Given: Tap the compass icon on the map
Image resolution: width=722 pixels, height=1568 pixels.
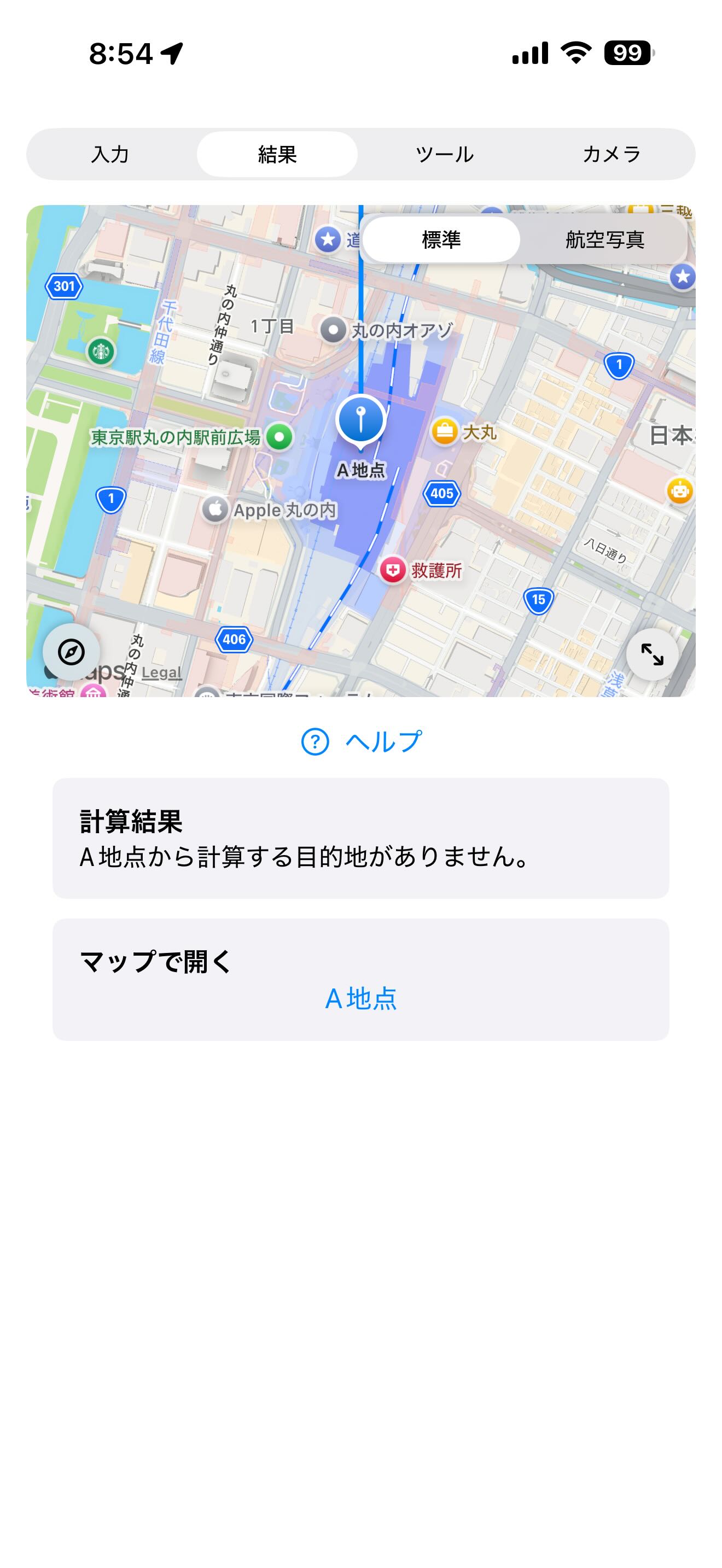Looking at the screenshot, I should click(71, 653).
